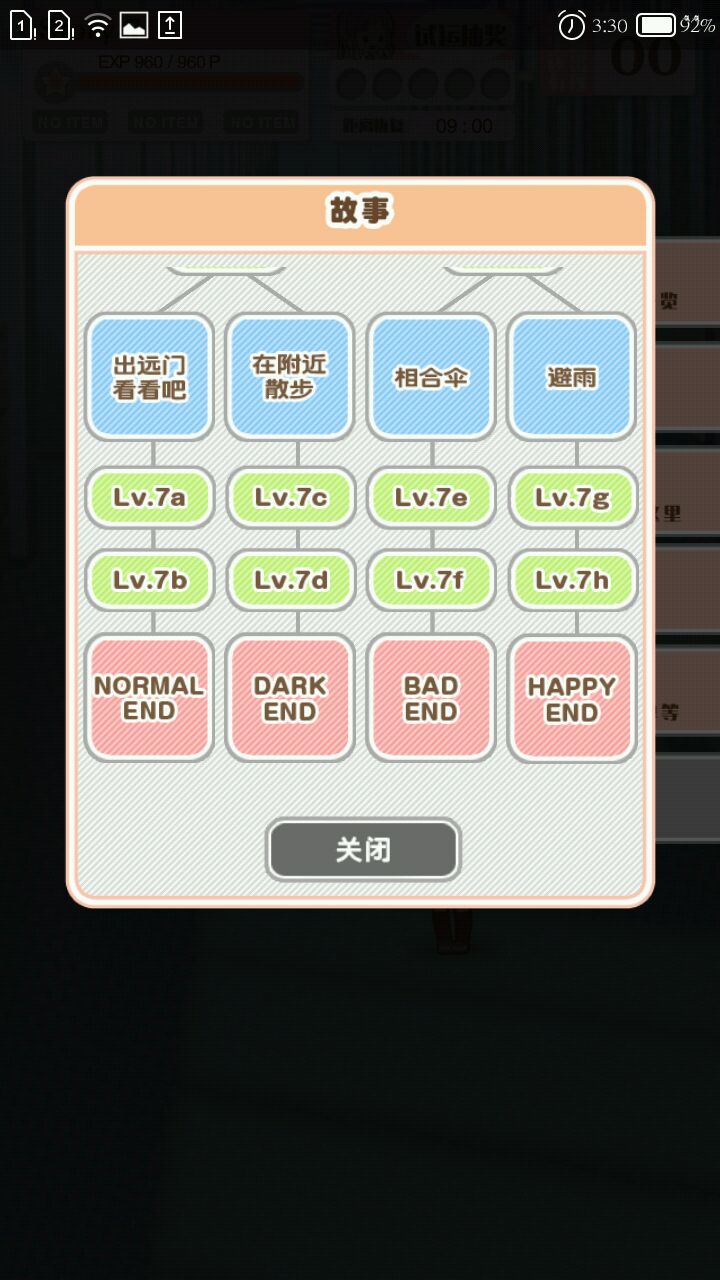View the BAD END ending
The width and height of the screenshot is (720, 1280).
pyautogui.click(x=431, y=698)
